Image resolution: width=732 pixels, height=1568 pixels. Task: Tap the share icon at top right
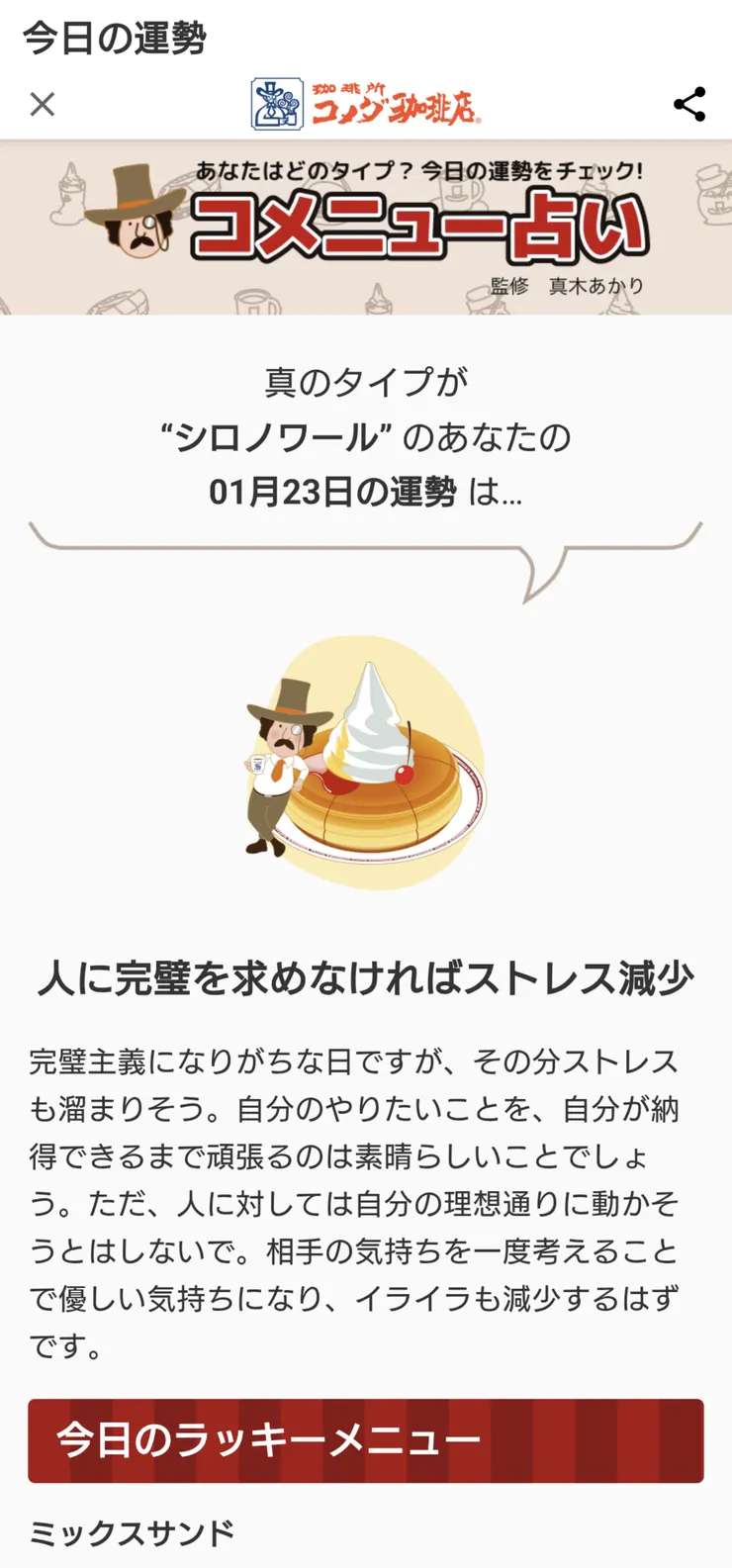(691, 103)
